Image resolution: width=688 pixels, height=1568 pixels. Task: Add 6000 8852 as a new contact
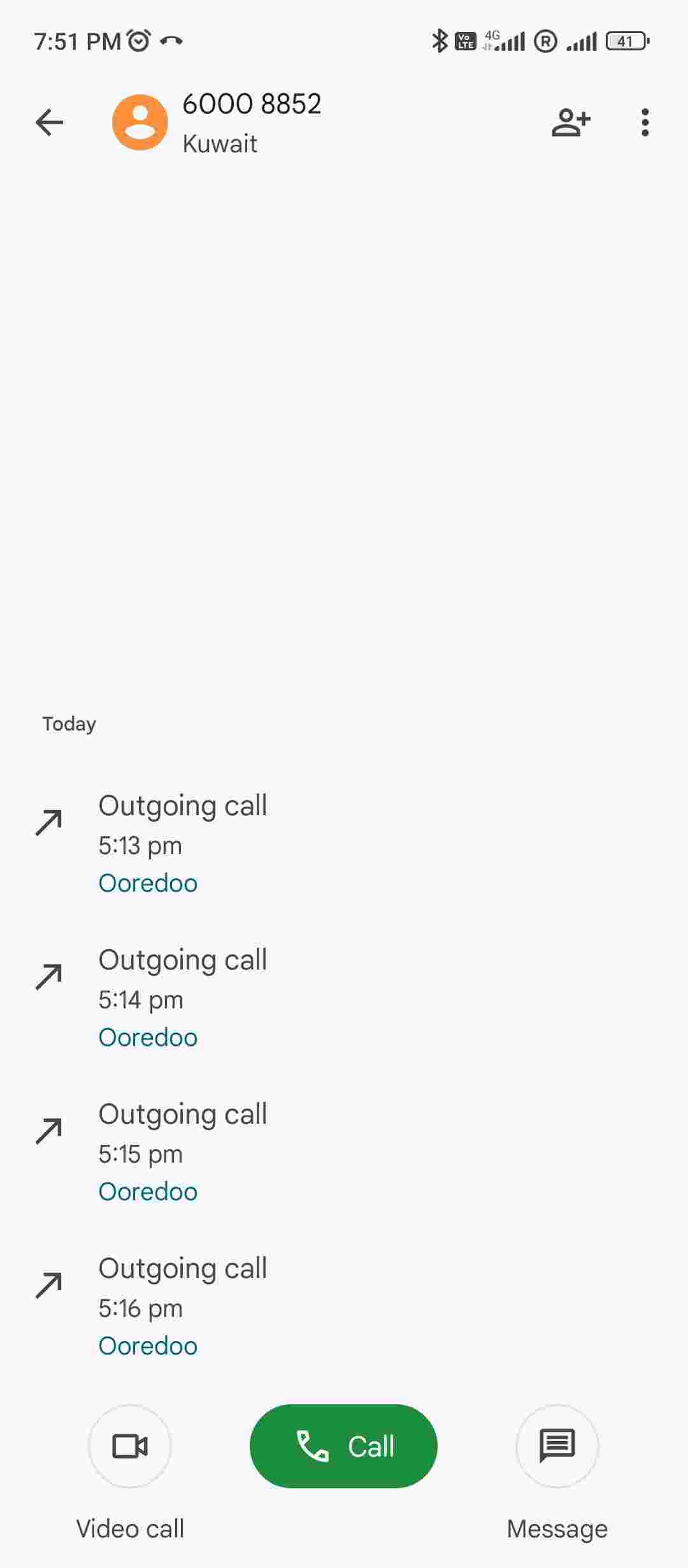(x=571, y=122)
